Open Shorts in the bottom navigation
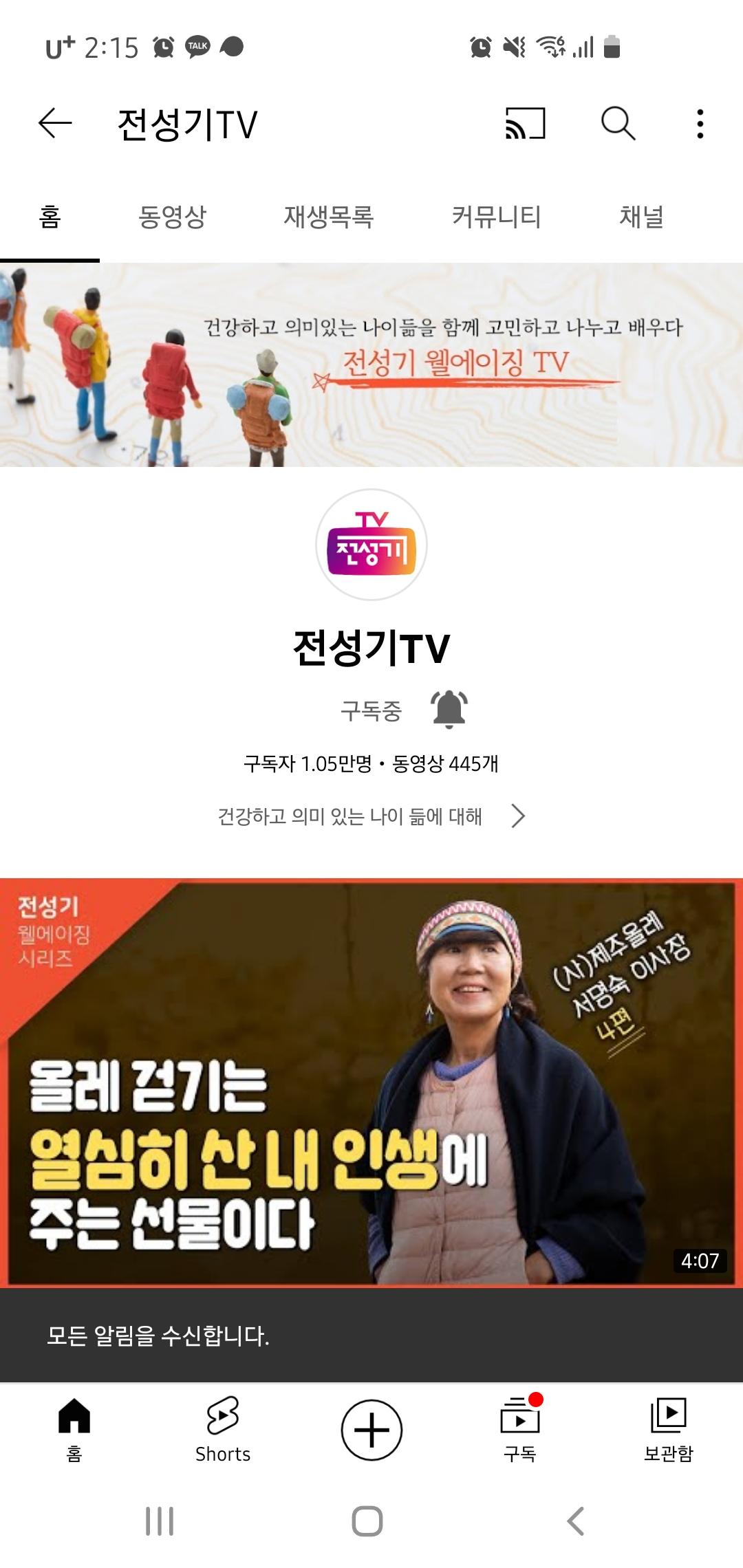 [223, 1429]
